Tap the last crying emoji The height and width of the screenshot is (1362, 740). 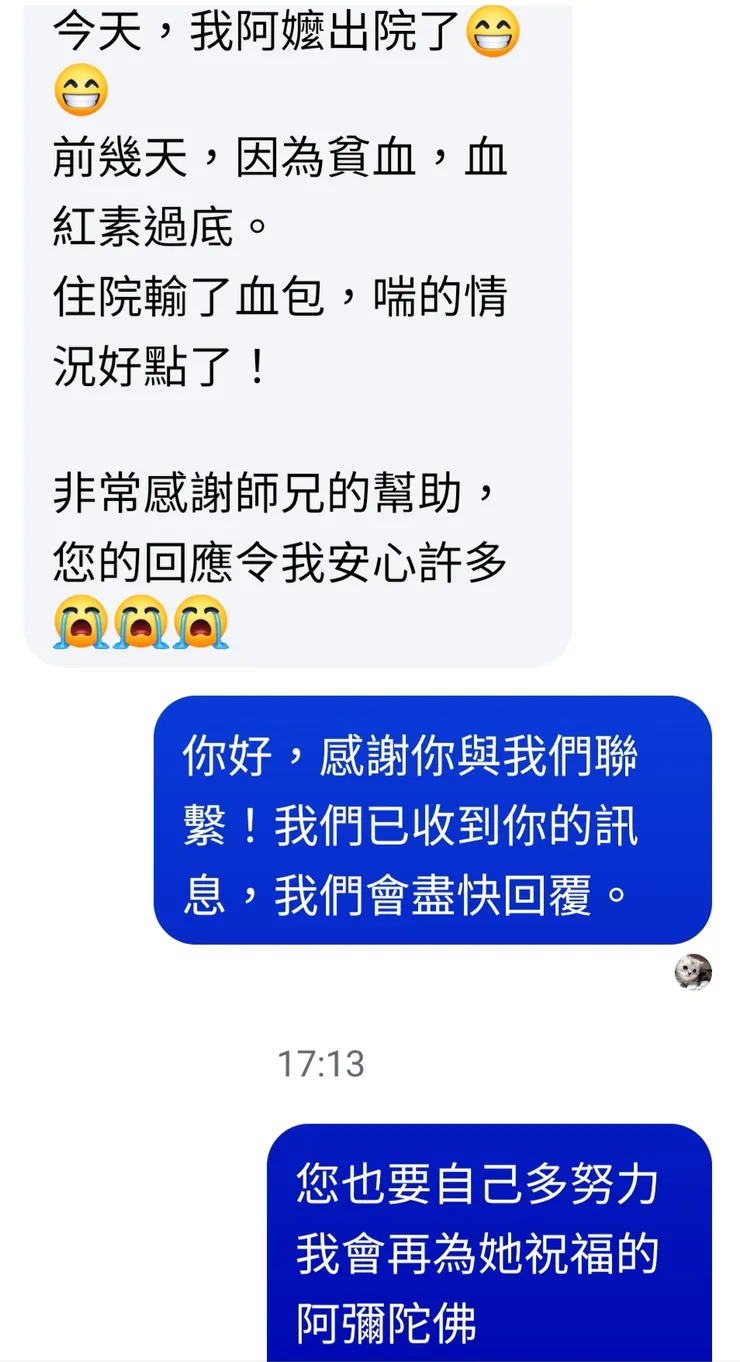201,621
